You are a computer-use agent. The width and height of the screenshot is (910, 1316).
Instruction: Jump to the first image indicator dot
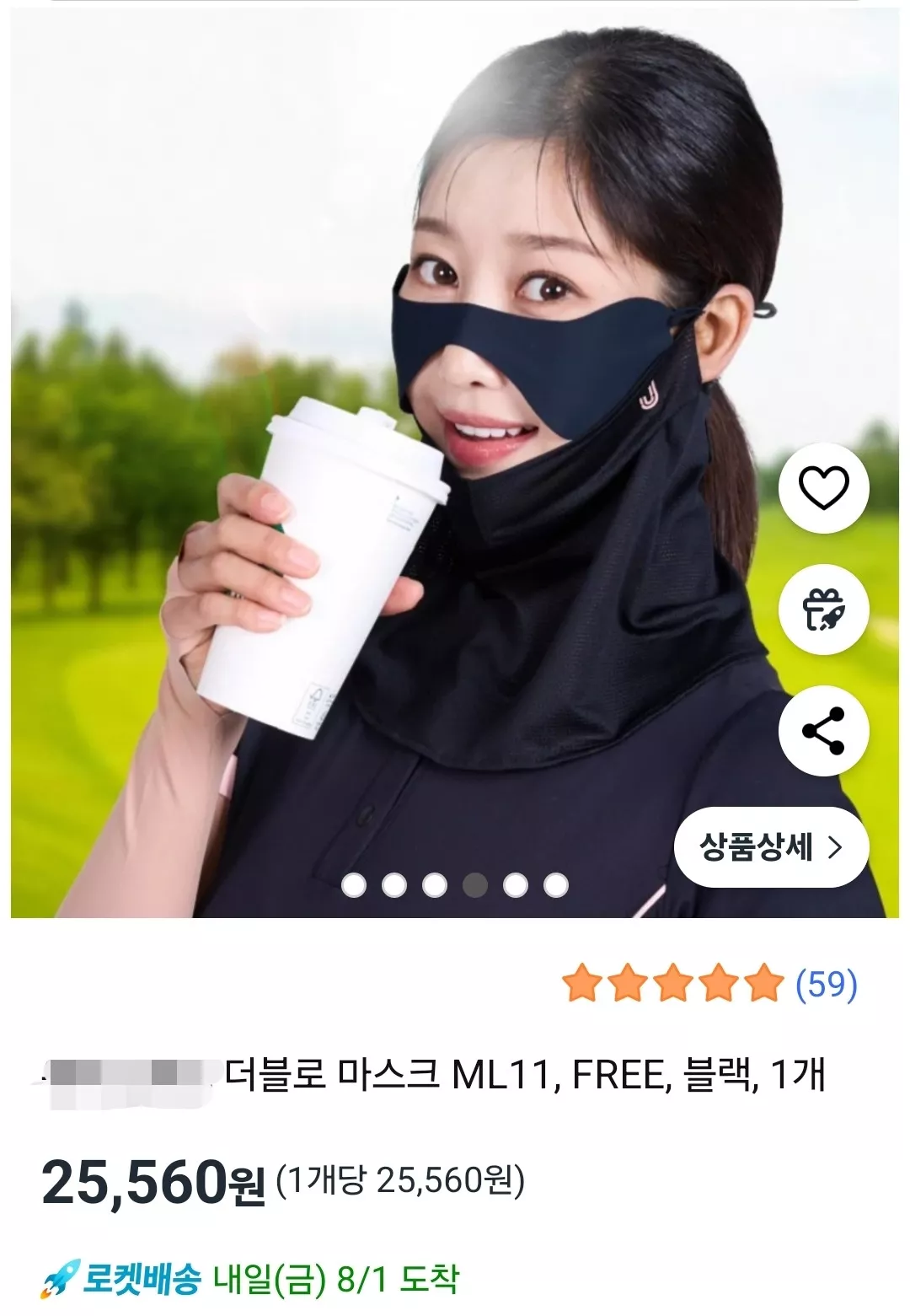[x=354, y=885]
